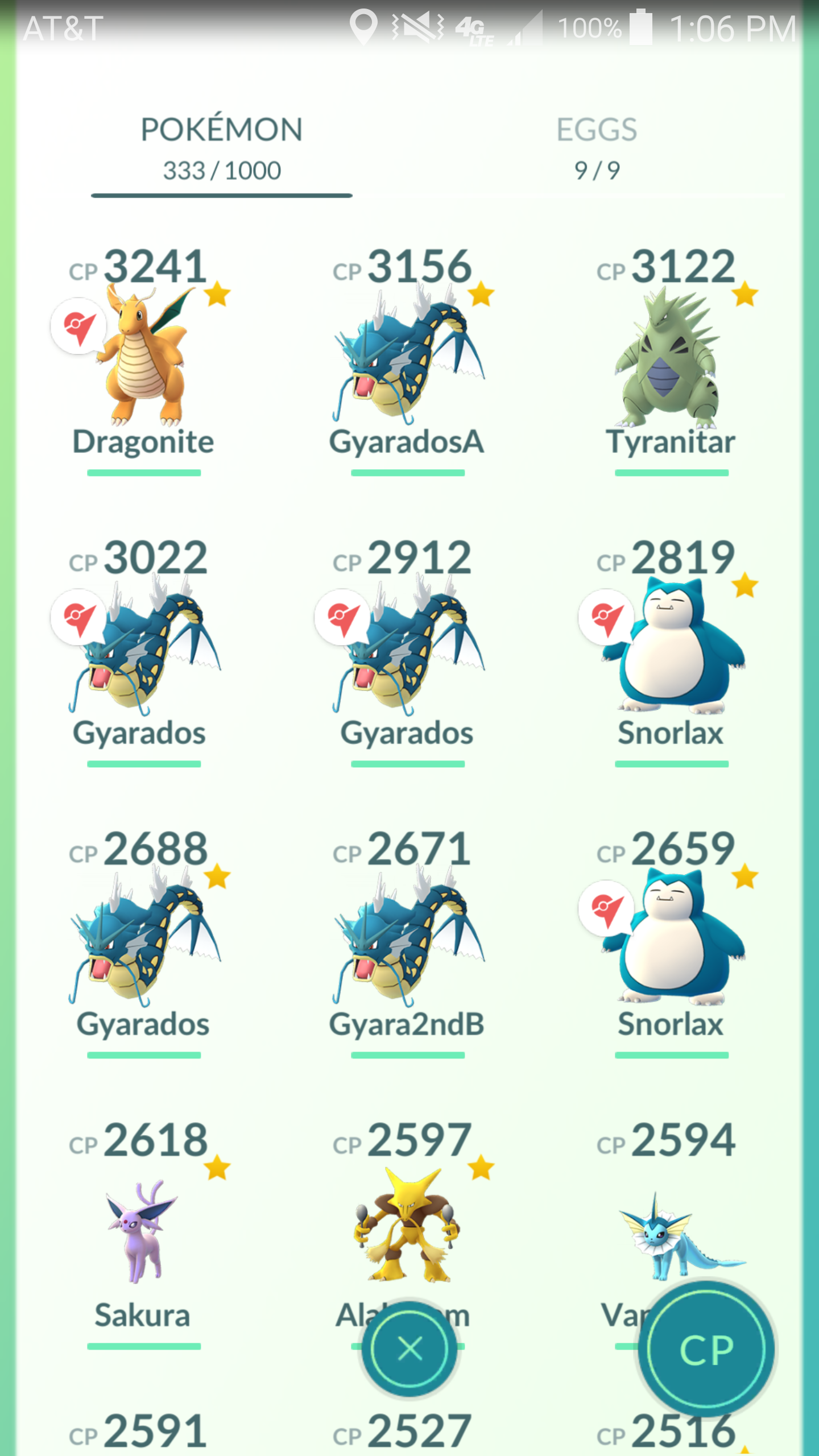Change sort order with the CP button
The width and height of the screenshot is (819, 1456).
click(706, 1349)
